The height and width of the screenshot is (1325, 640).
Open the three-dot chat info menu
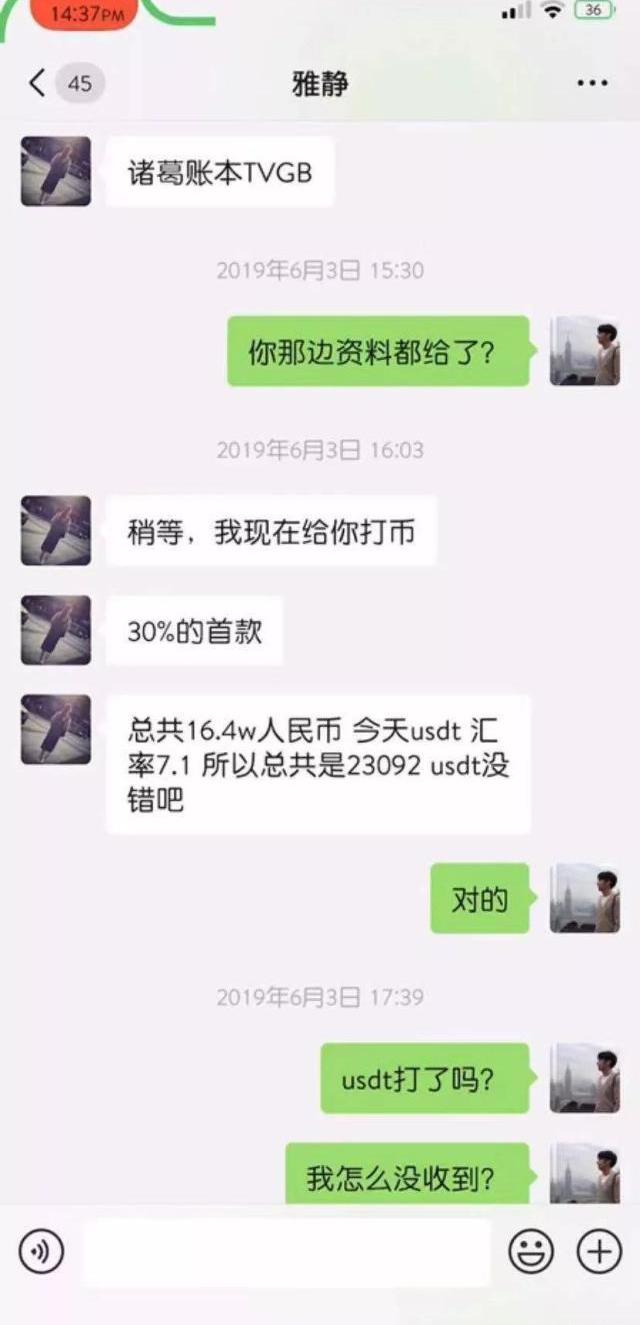tap(592, 83)
